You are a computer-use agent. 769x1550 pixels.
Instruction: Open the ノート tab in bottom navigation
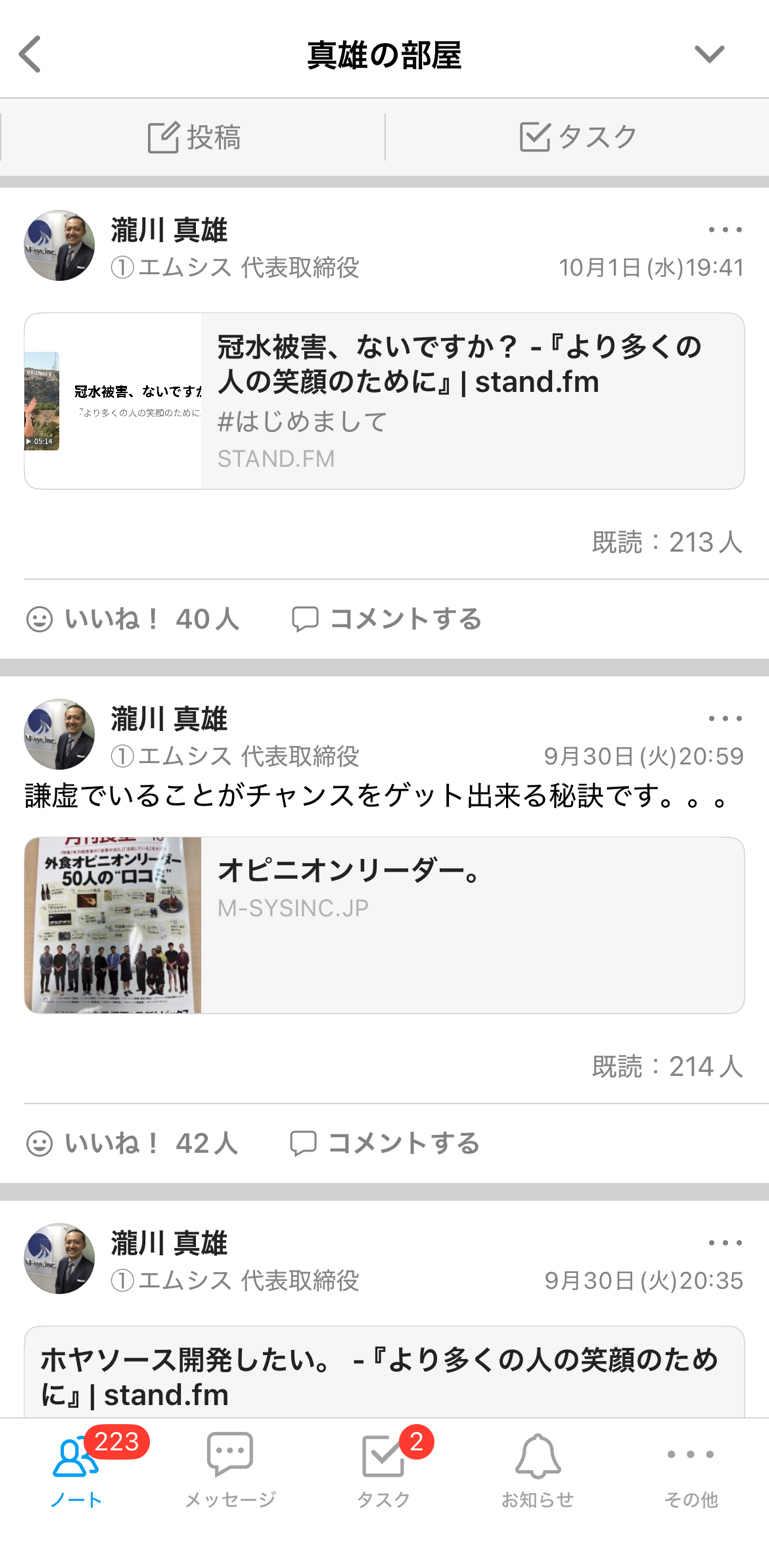click(x=75, y=1470)
